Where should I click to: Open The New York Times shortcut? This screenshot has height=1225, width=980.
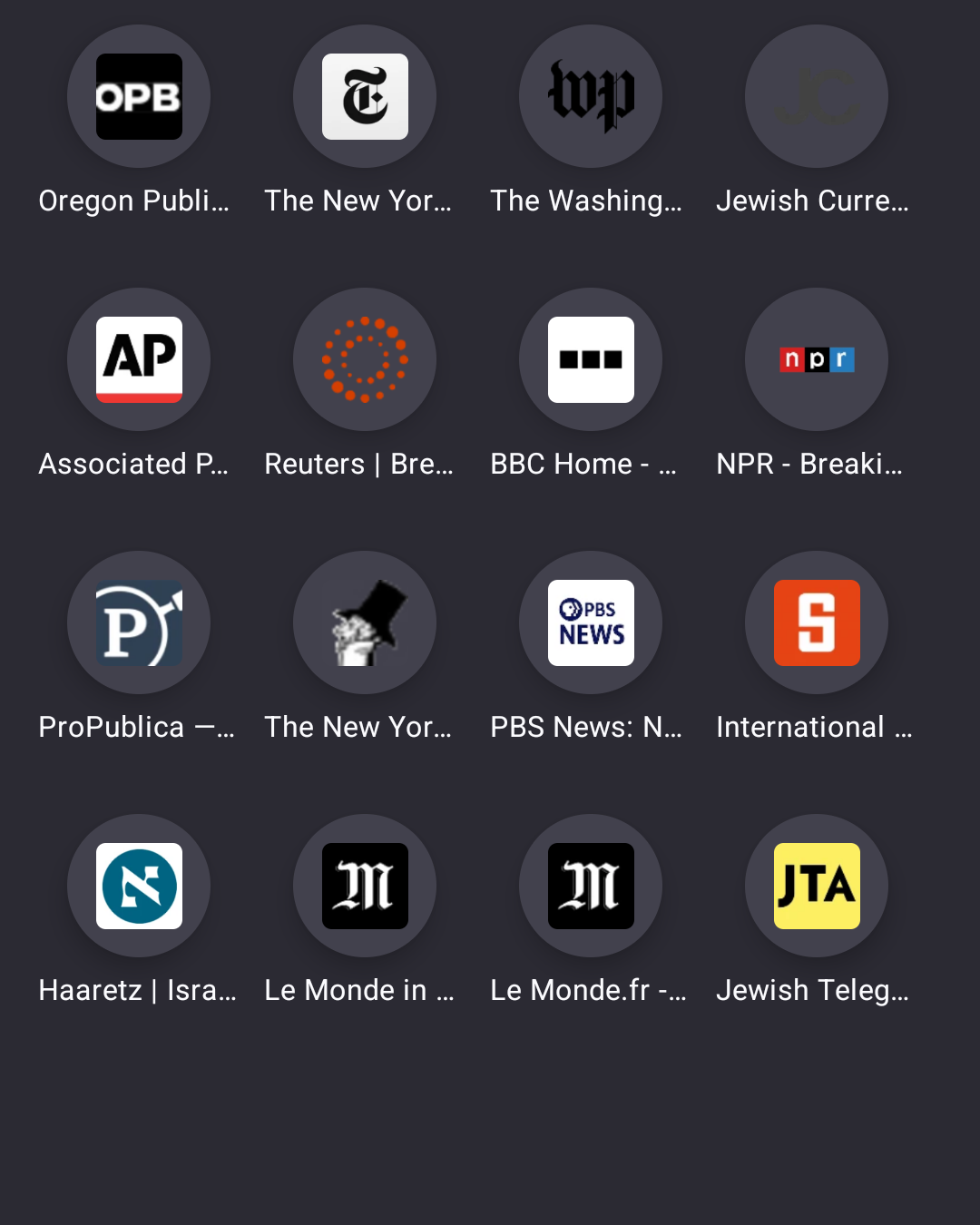point(365,97)
